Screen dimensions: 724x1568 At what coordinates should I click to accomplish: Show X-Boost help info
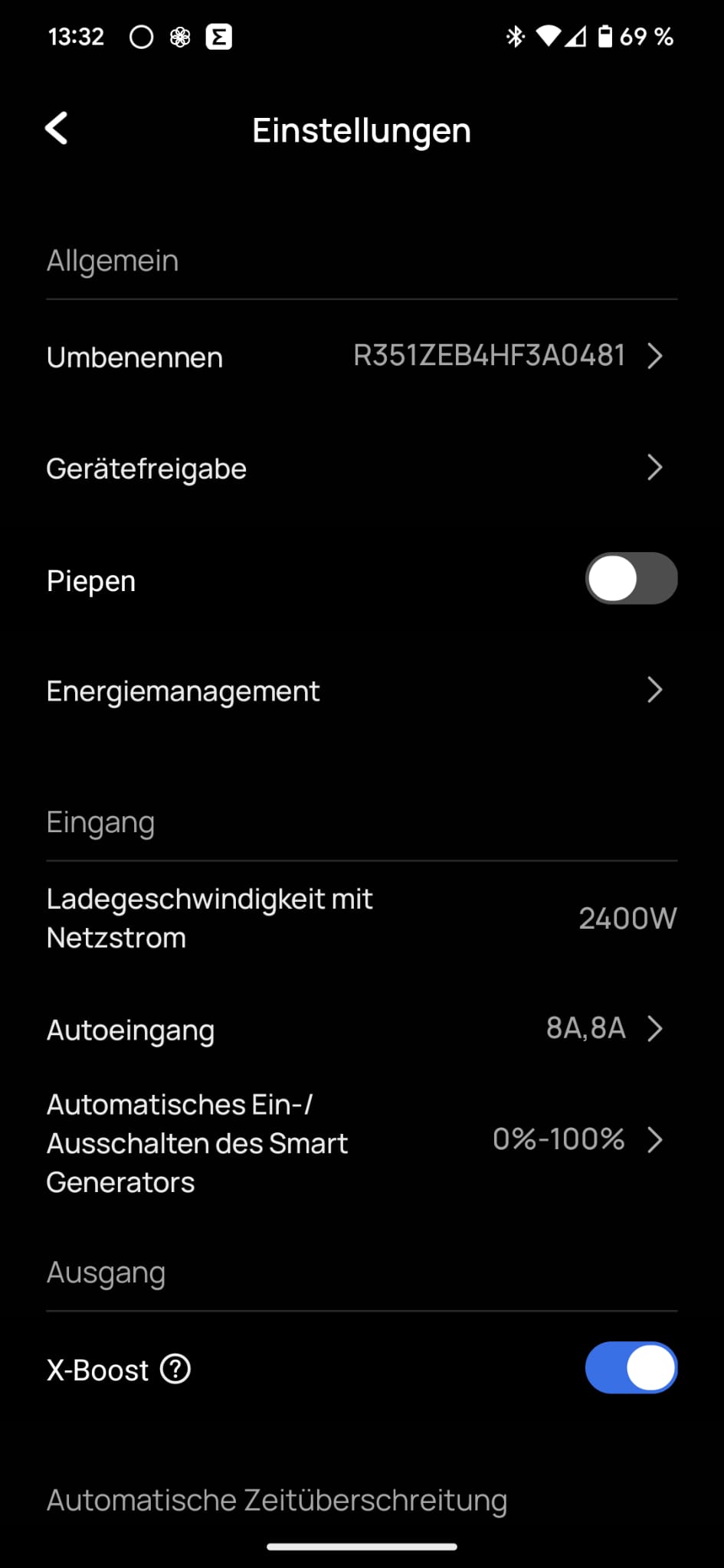[x=175, y=1369]
